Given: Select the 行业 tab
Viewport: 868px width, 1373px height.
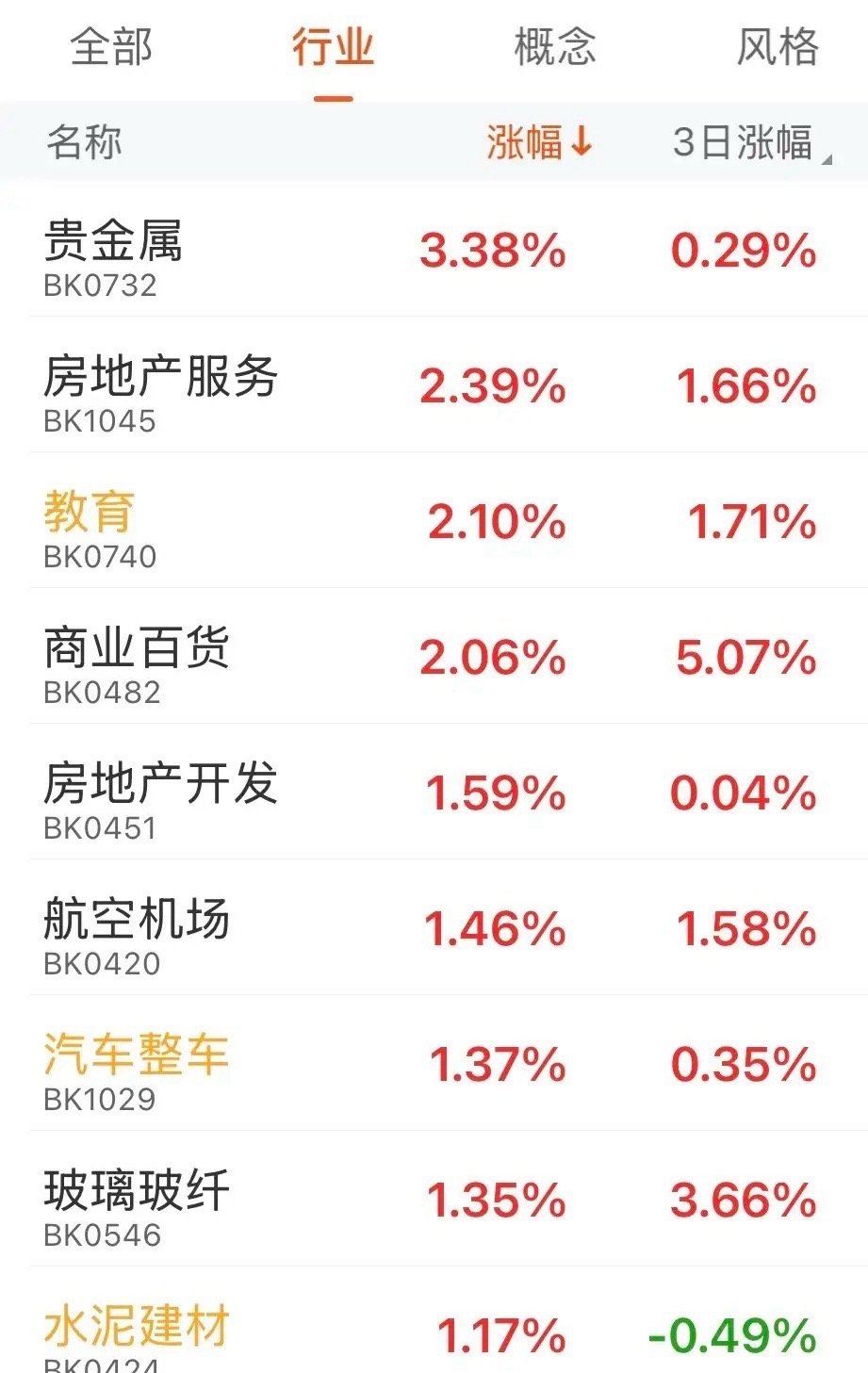Looking at the screenshot, I should coord(333,47).
